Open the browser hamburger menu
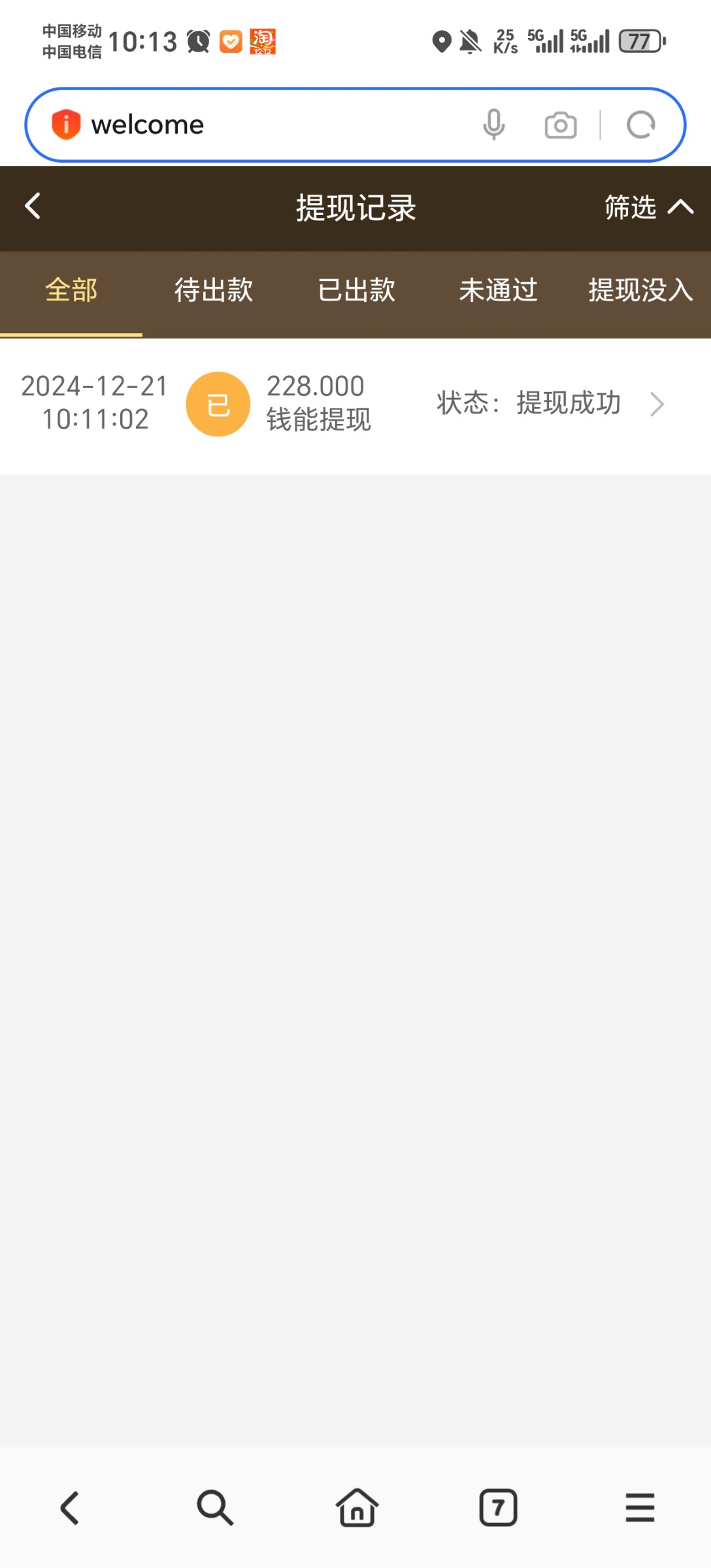The height and width of the screenshot is (1568, 711). coord(640,1508)
